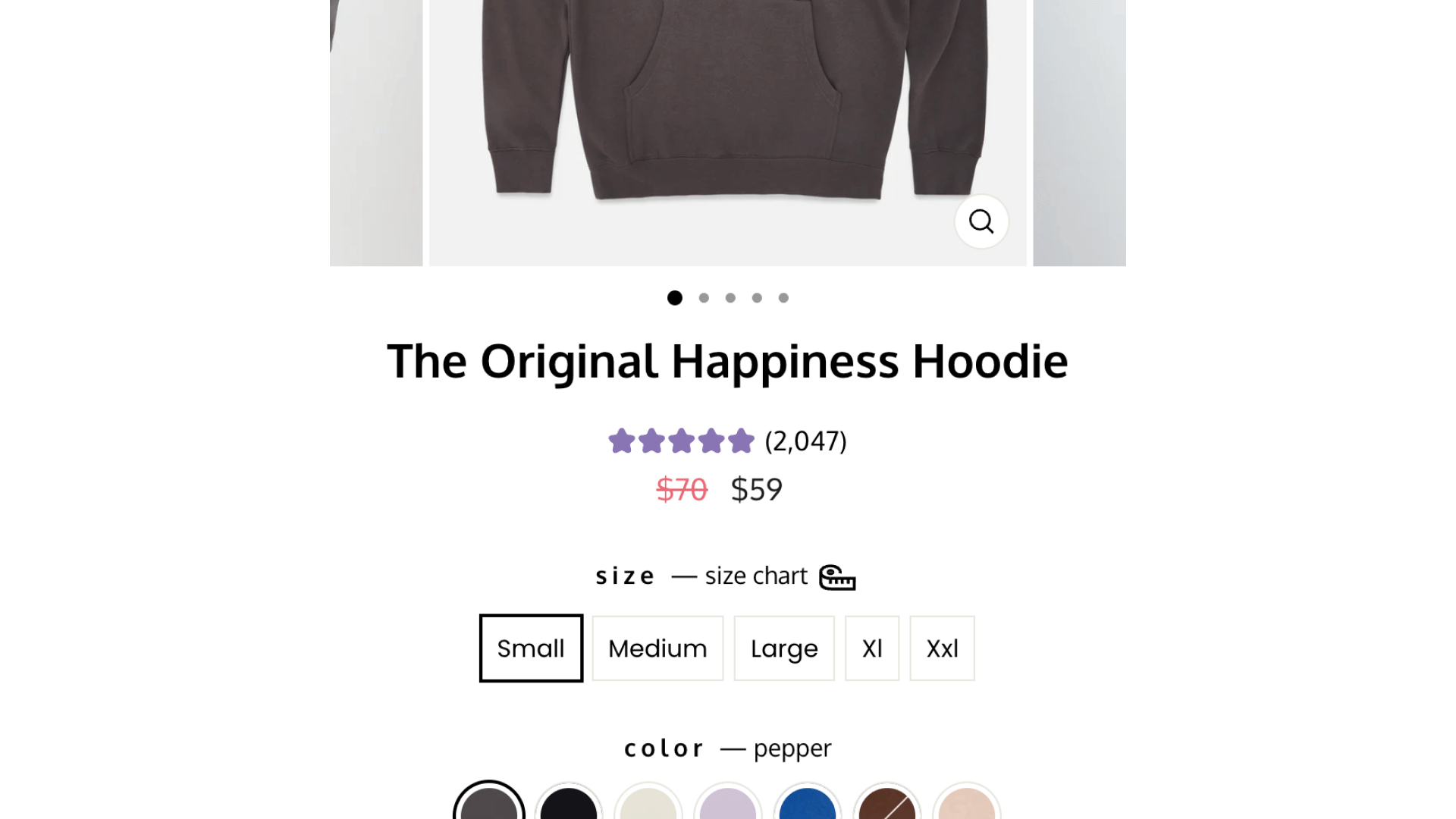Zoom into the hoodie product image
The height and width of the screenshot is (819, 1456).
(981, 221)
